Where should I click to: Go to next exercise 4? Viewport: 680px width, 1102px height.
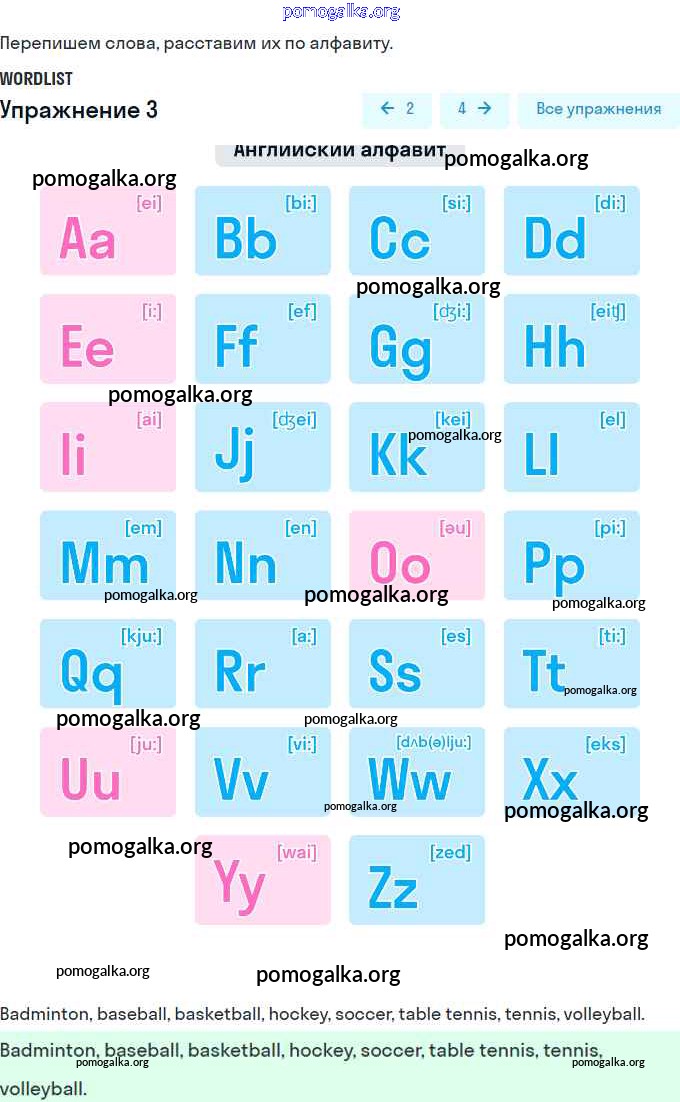(x=474, y=109)
